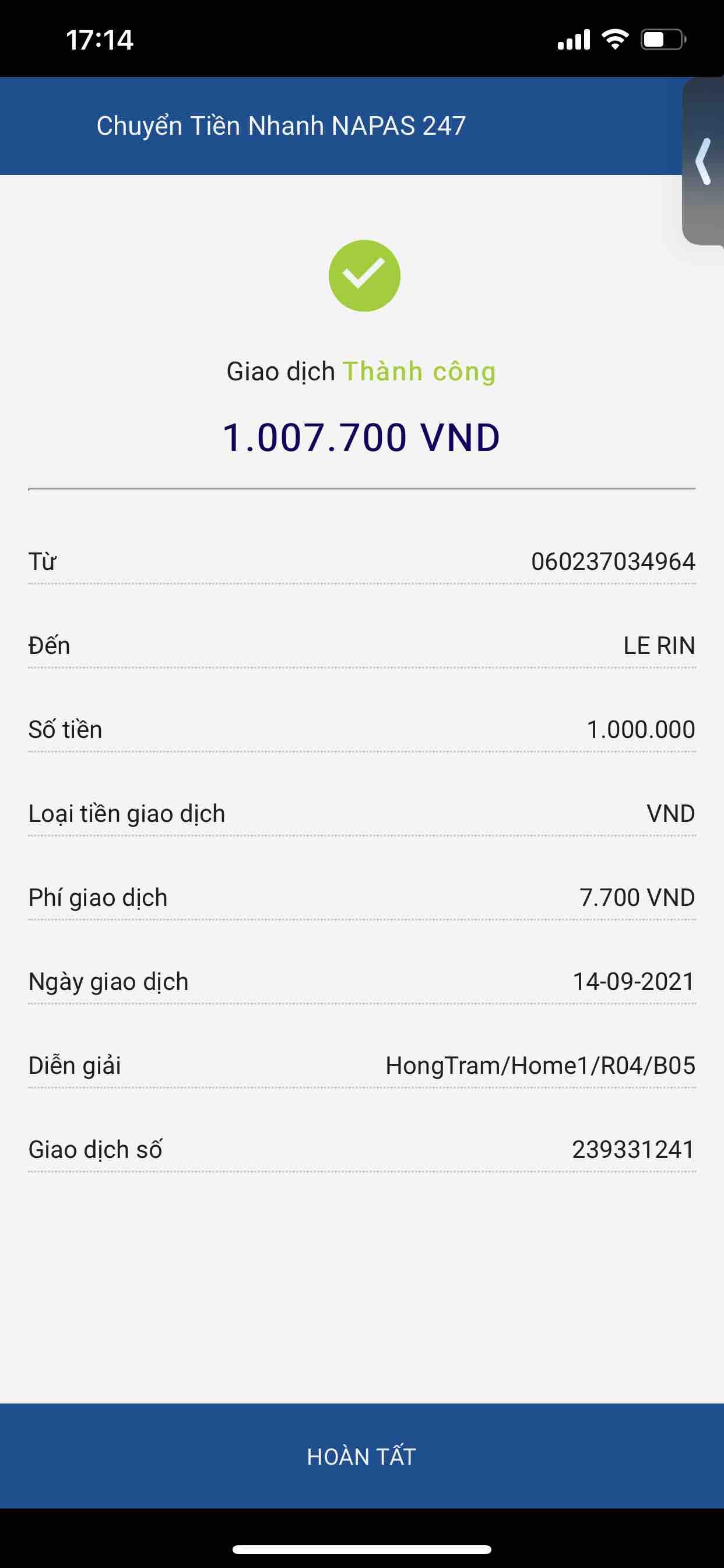Expand the side panel chevron handle

pyautogui.click(x=704, y=162)
